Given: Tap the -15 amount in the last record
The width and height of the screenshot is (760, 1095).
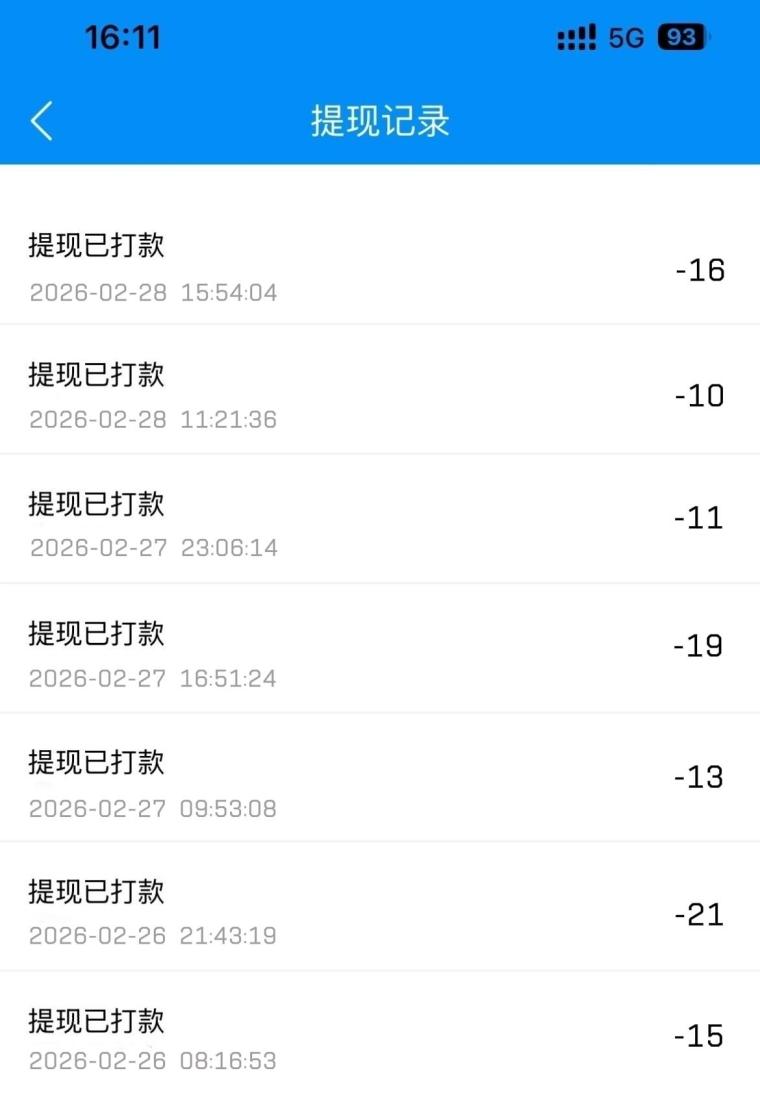Looking at the screenshot, I should pyautogui.click(x=700, y=1037).
